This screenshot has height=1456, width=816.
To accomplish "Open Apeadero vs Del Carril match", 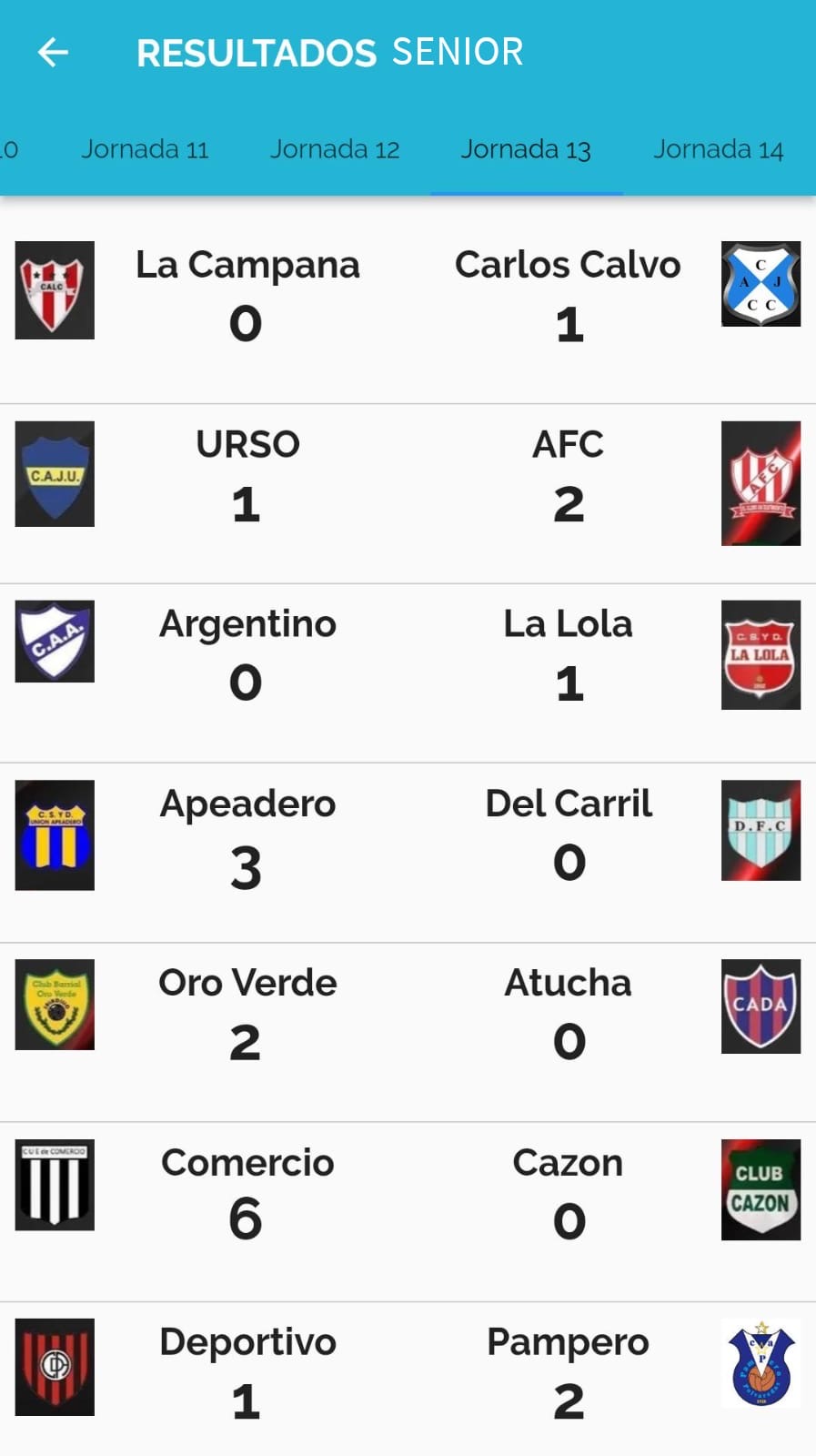I will [x=408, y=853].
